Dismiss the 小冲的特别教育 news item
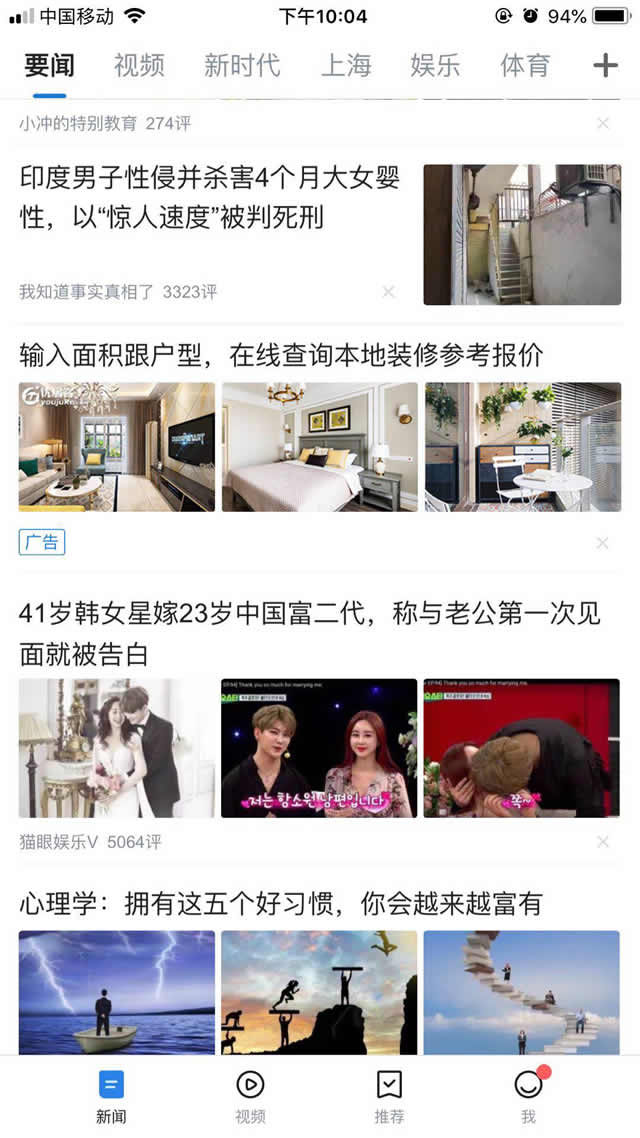640x1138 pixels. click(x=603, y=123)
